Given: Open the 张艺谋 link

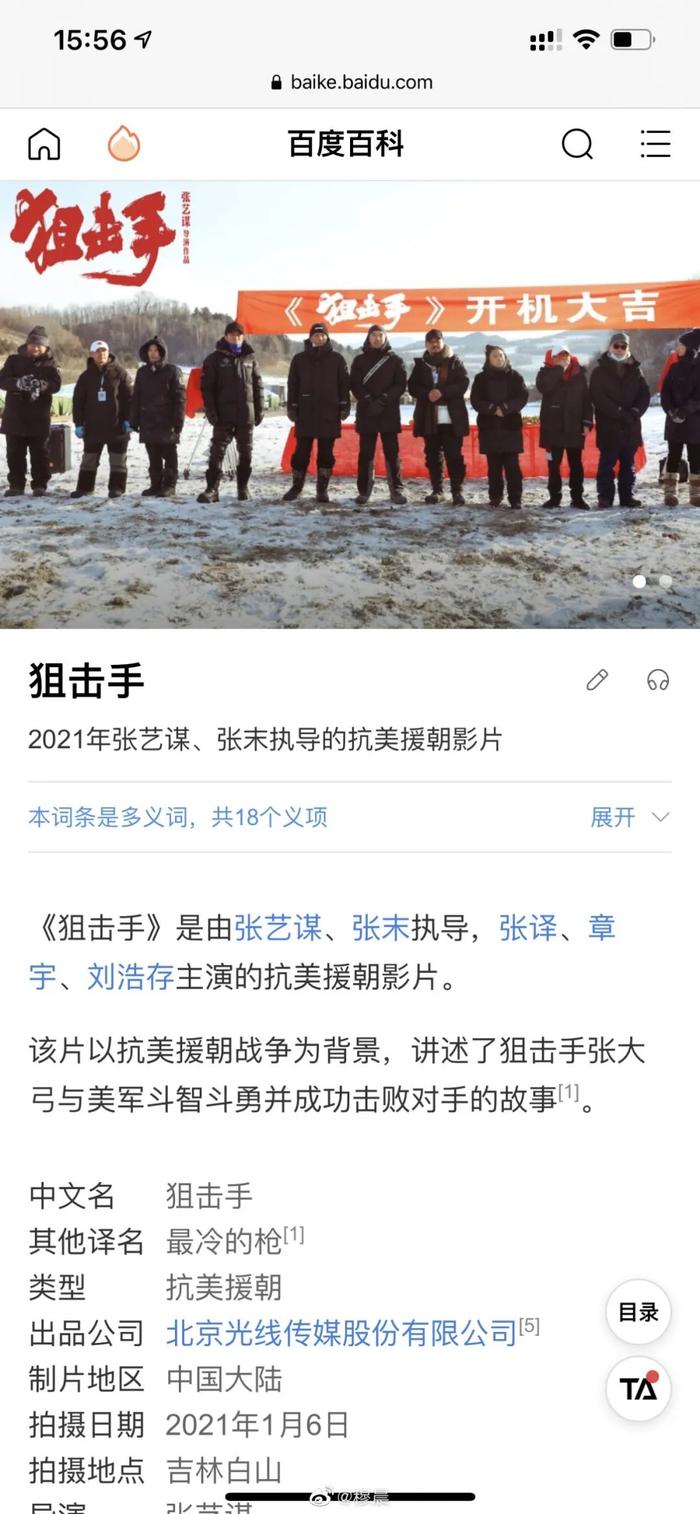Looking at the screenshot, I should tap(278, 928).
